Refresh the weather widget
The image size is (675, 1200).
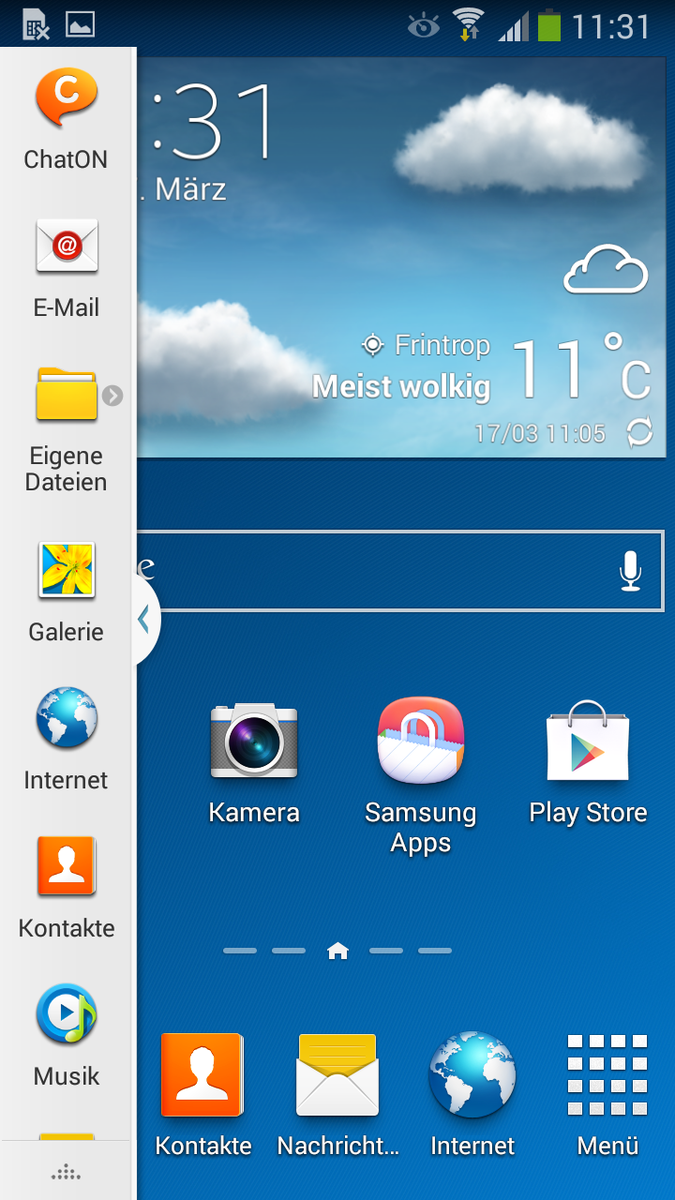(x=638, y=433)
